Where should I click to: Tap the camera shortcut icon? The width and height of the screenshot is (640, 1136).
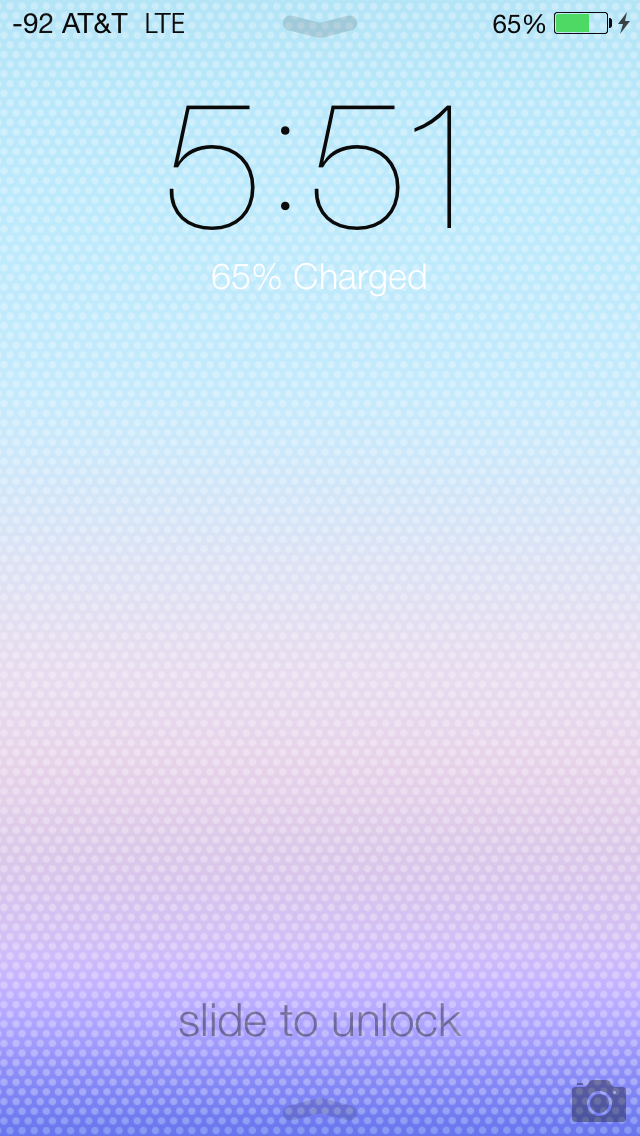pos(599,1100)
